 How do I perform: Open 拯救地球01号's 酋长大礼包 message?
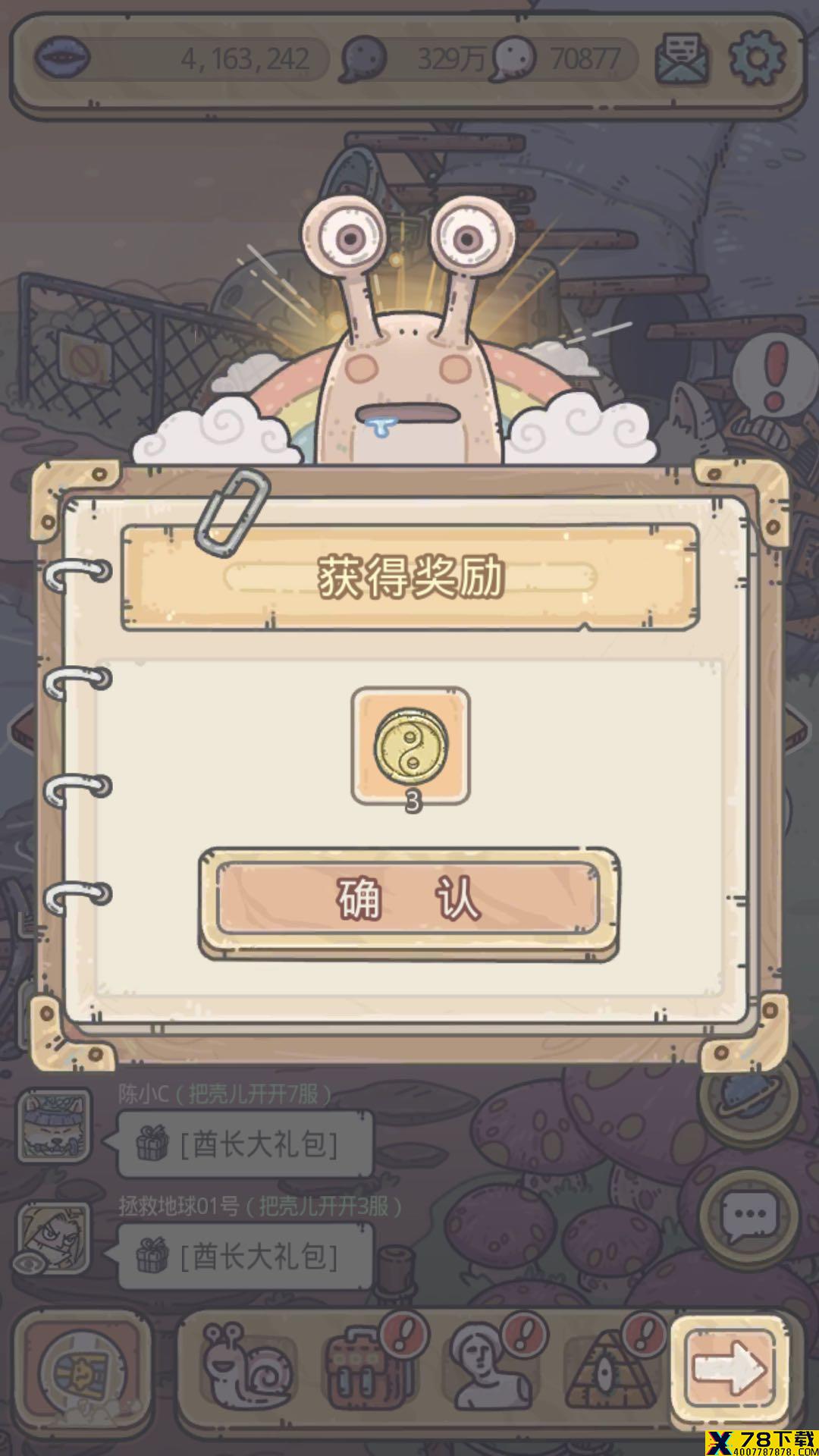point(245,1256)
